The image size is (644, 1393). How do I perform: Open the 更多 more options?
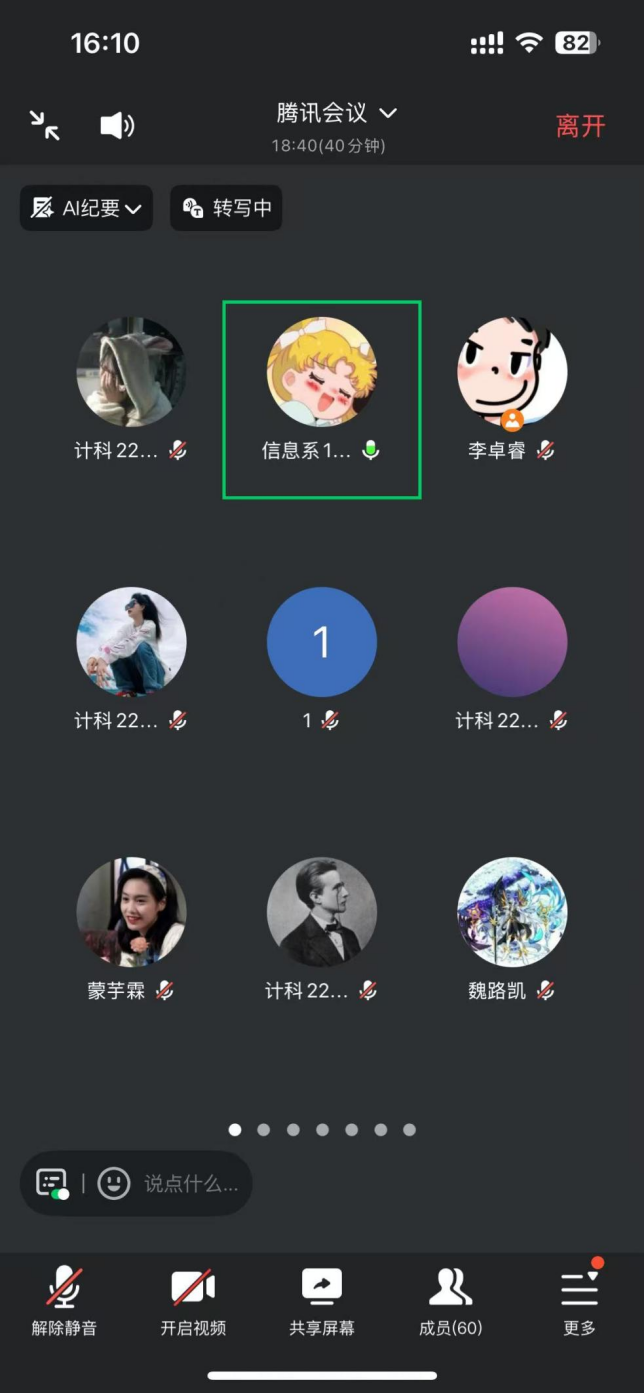point(579,1300)
